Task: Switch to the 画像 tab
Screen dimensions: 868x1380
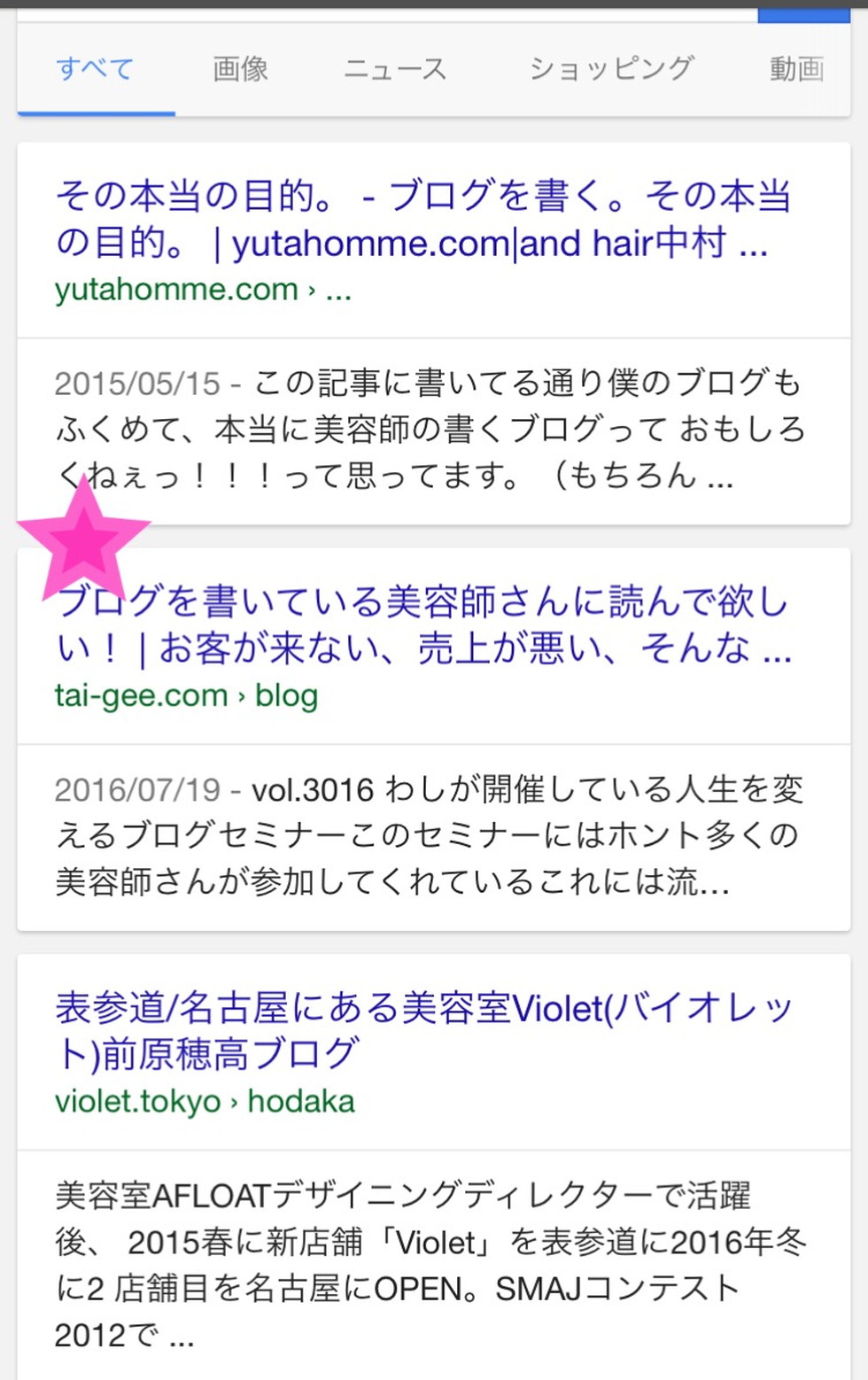Action: click(240, 69)
